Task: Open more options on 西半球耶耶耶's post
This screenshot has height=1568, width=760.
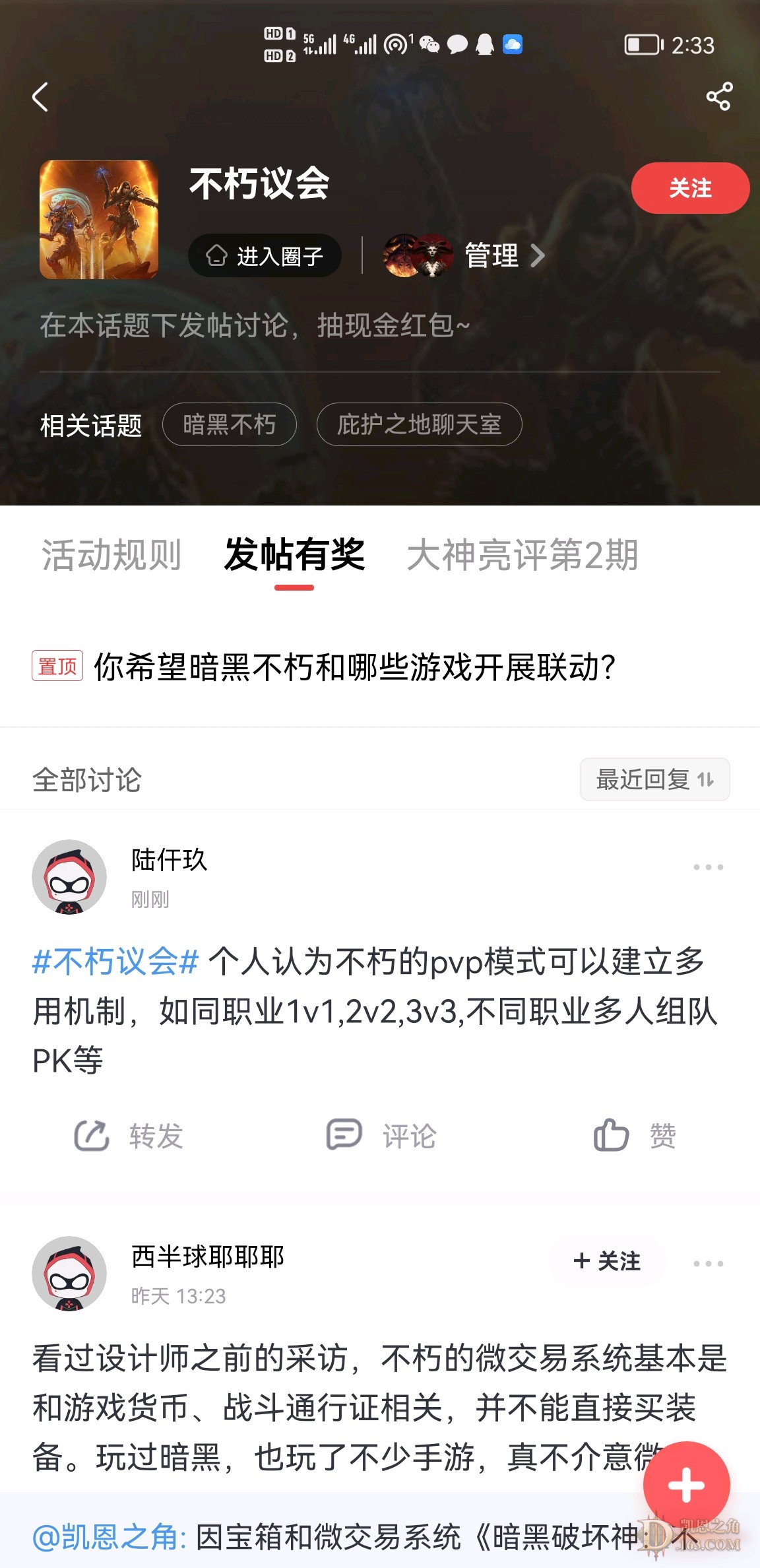Action: click(x=708, y=1264)
